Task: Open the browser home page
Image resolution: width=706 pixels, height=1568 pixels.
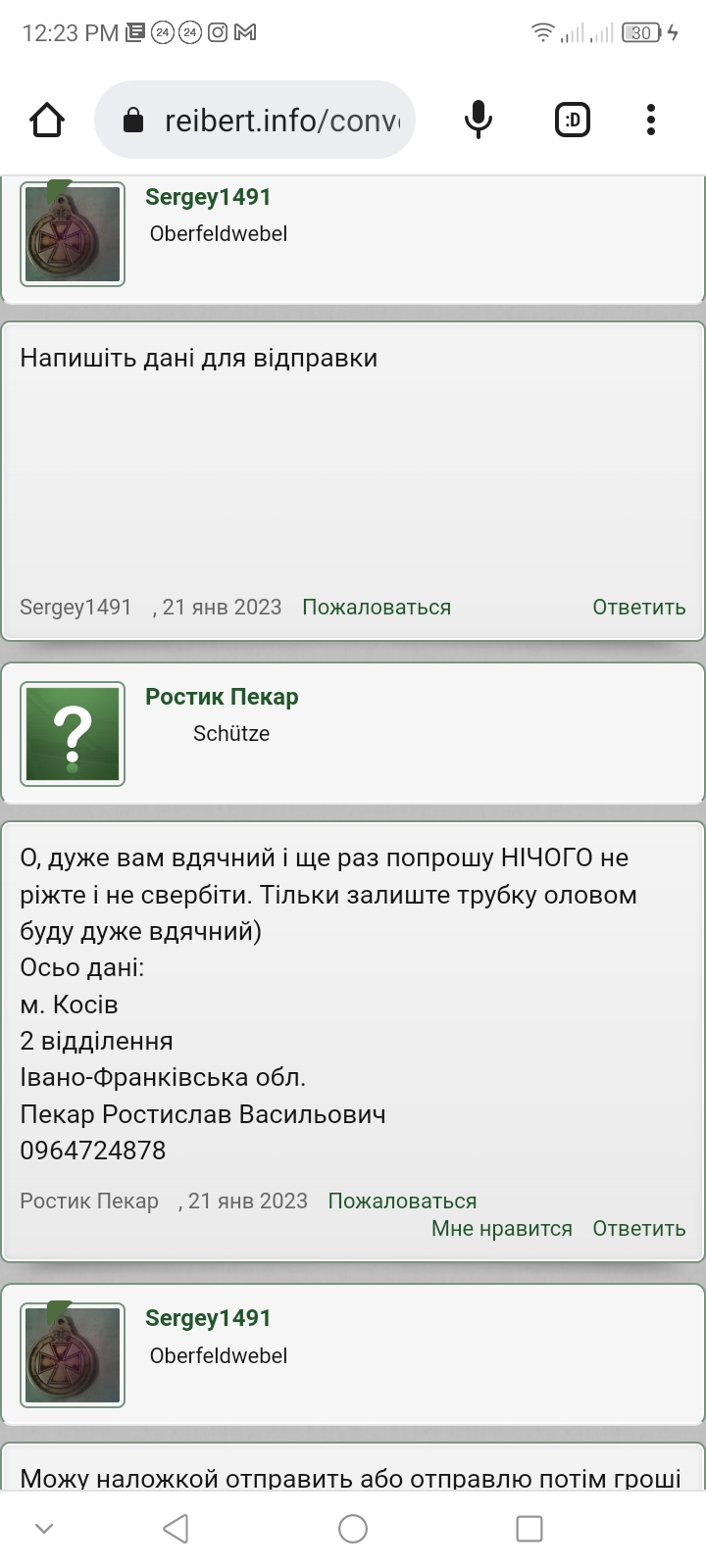Action: pos(47,120)
